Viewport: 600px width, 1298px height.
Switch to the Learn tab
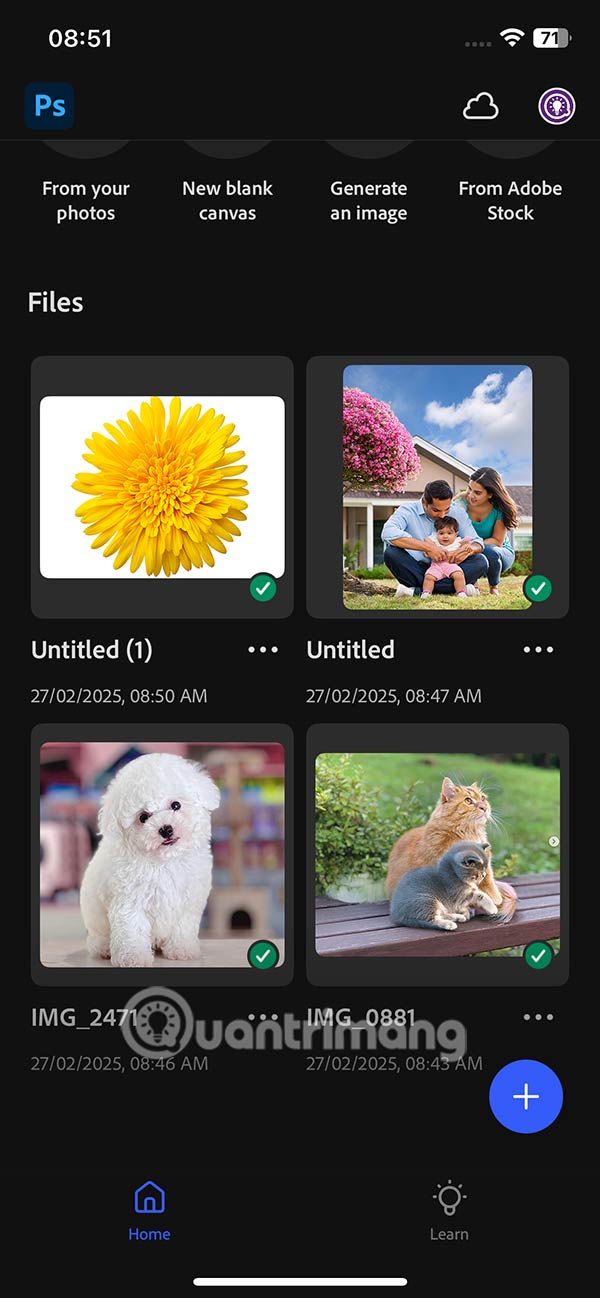click(x=449, y=1210)
